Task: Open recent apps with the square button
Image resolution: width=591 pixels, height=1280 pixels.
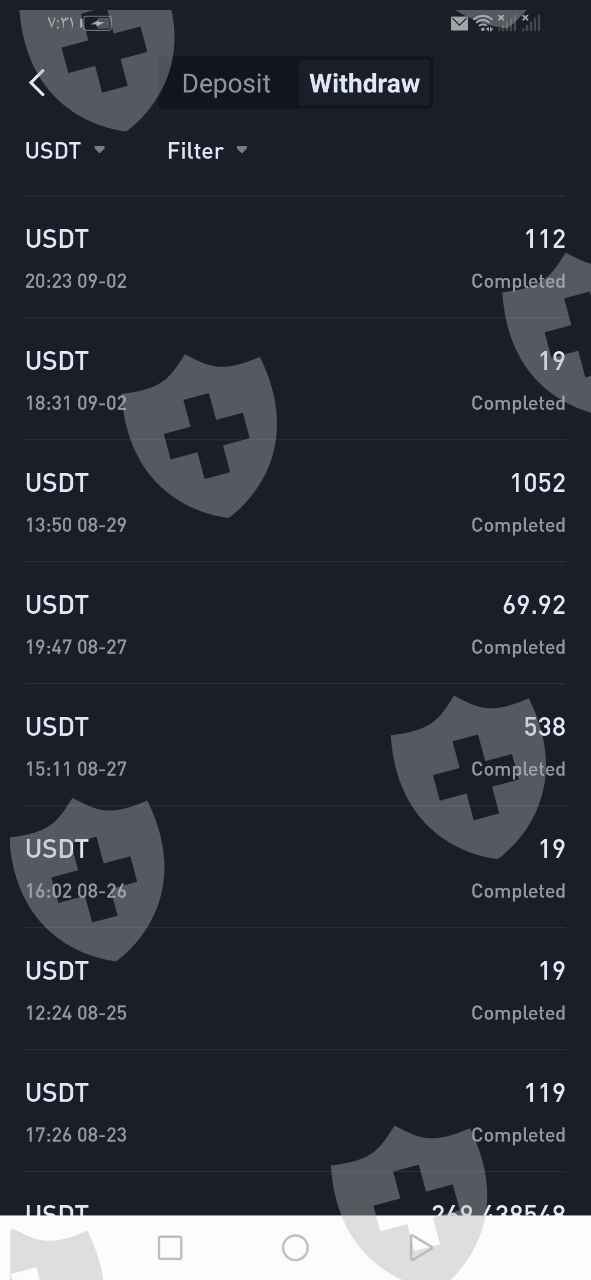Action: coord(170,1247)
